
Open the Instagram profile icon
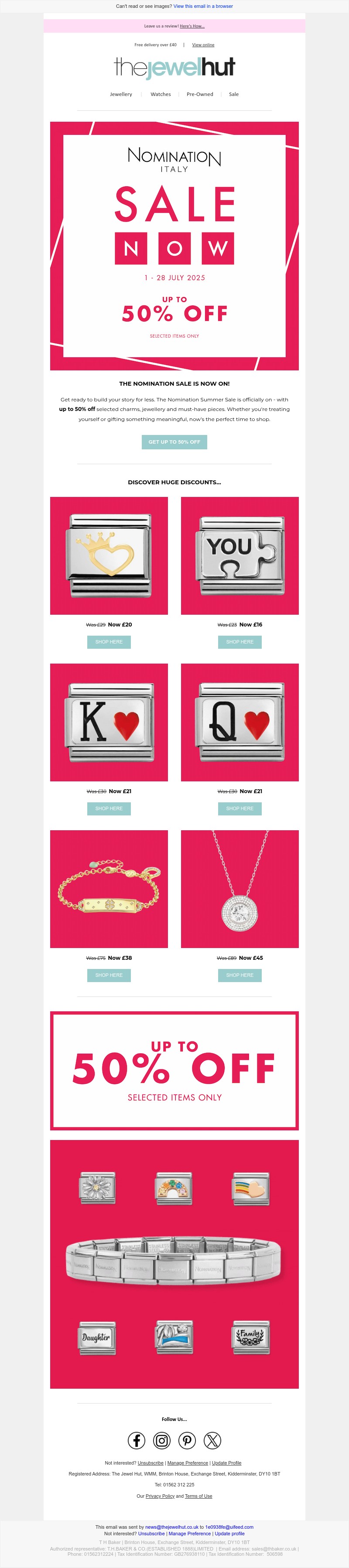pos(161,1440)
